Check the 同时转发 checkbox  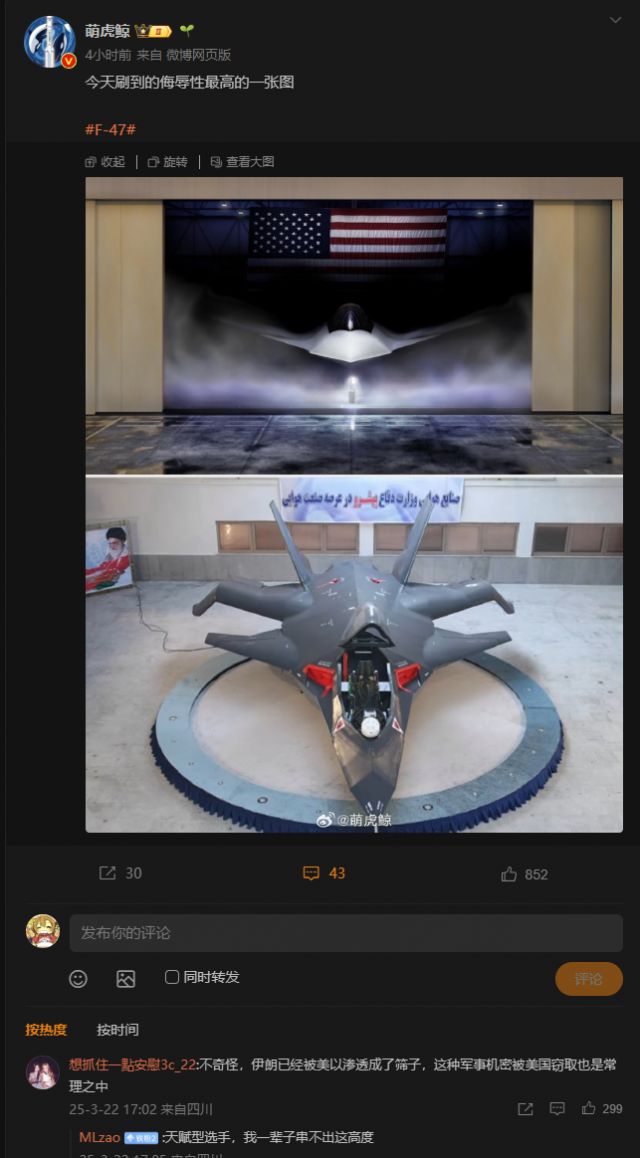[172, 977]
